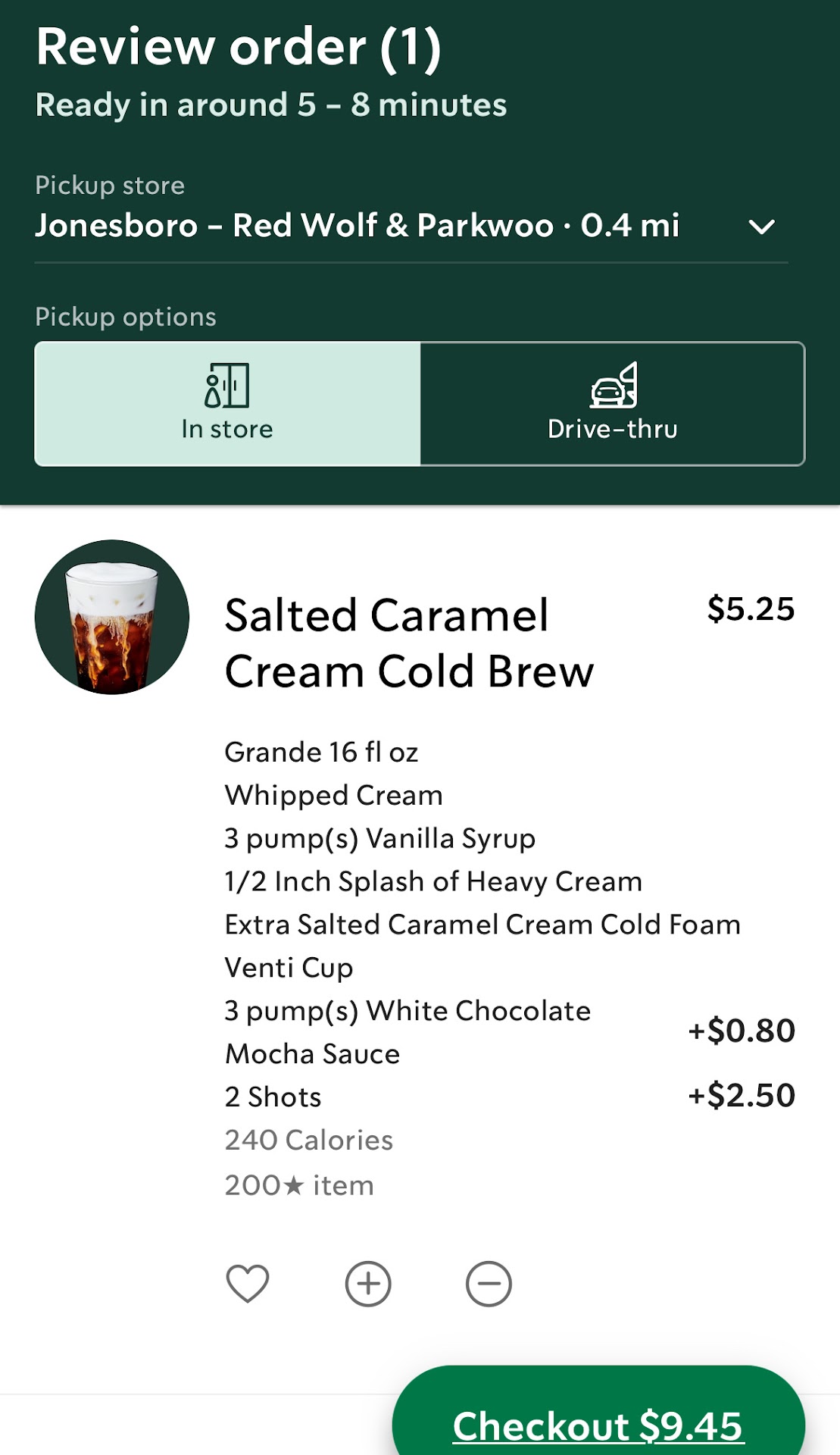Expand the pickup store dropdown
This screenshot has width=840, height=1455.
click(760, 227)
